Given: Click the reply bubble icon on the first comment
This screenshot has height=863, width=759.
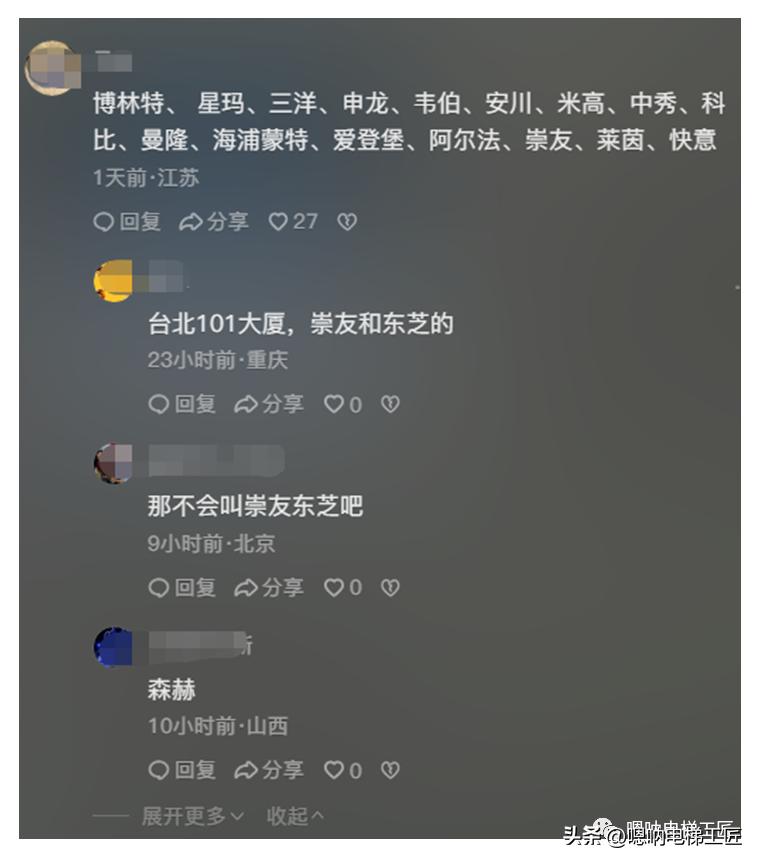Looking at the screenshot, I should tap(103, 222).
